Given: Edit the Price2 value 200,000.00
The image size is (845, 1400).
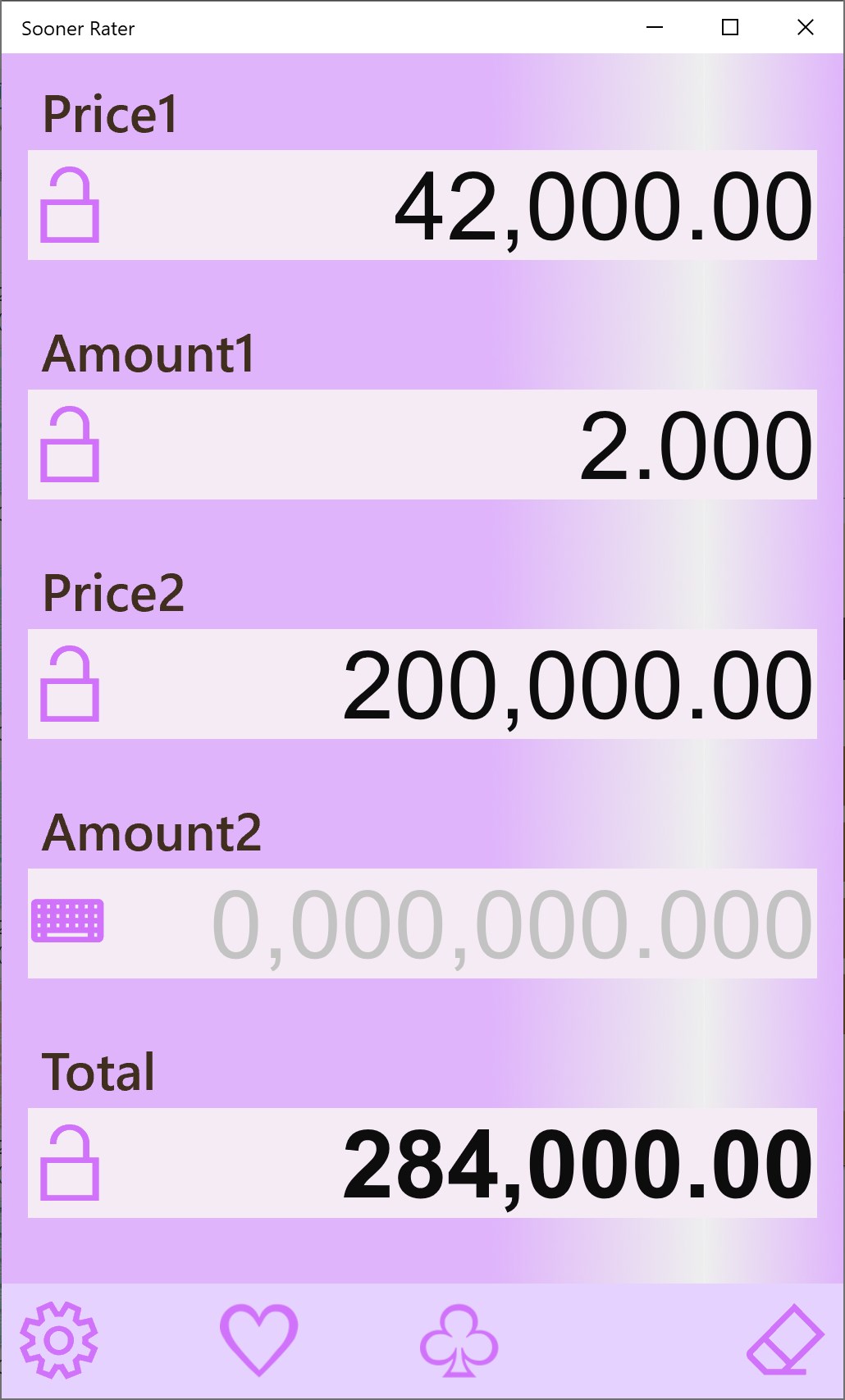Looking at the screenshot, I should 578,686.
